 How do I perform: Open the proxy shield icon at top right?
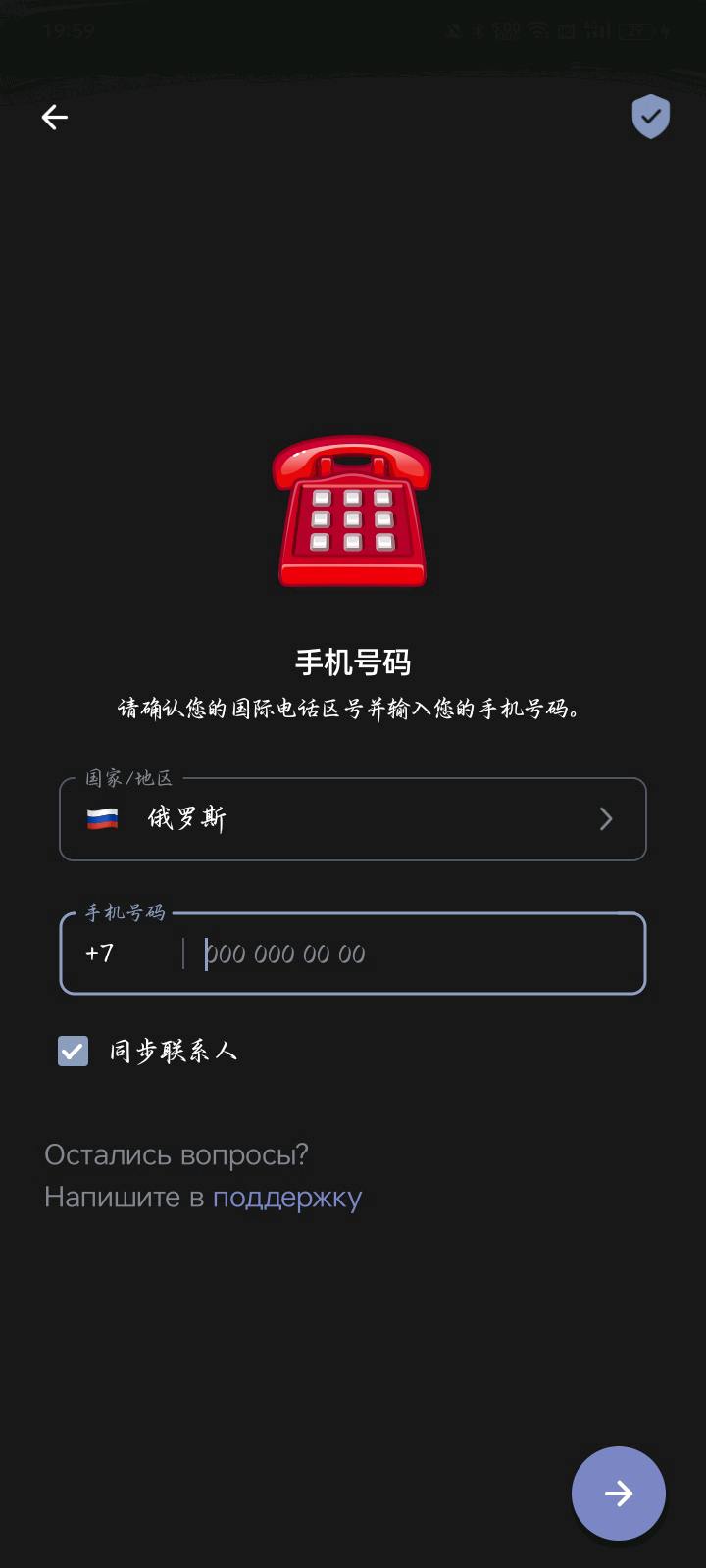pos(650,117)
